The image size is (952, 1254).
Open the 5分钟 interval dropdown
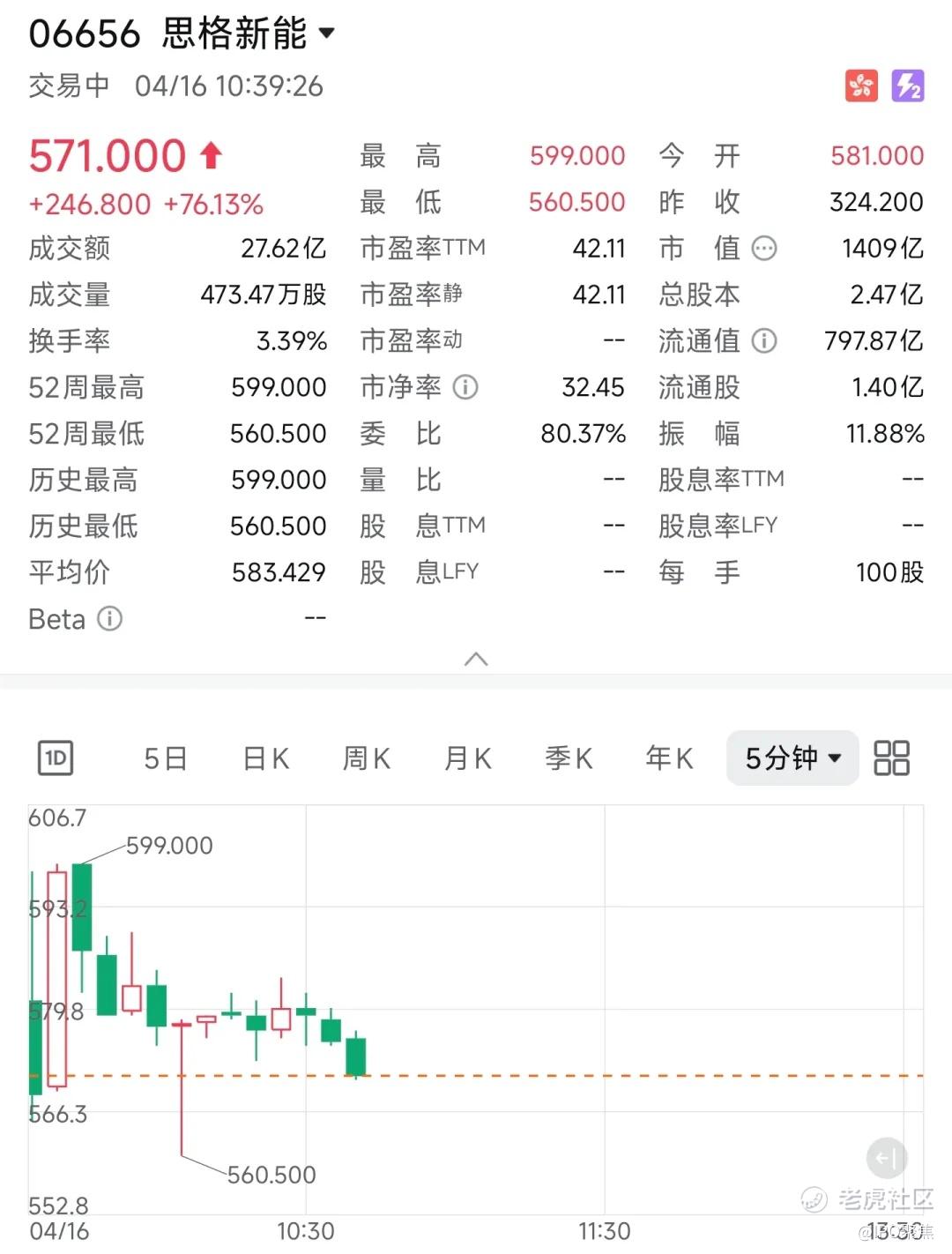[792, 758]
